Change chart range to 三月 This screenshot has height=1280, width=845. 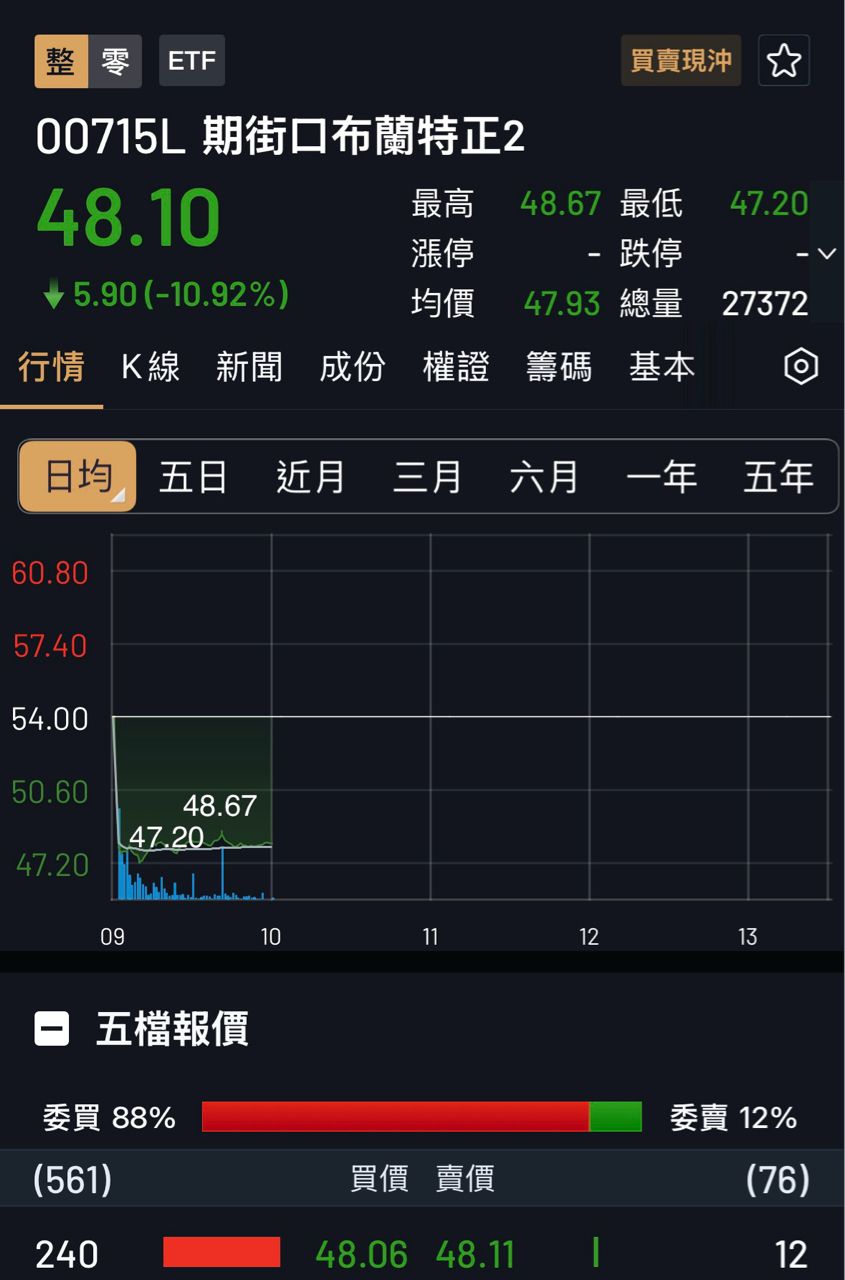(x=428, y=477)
